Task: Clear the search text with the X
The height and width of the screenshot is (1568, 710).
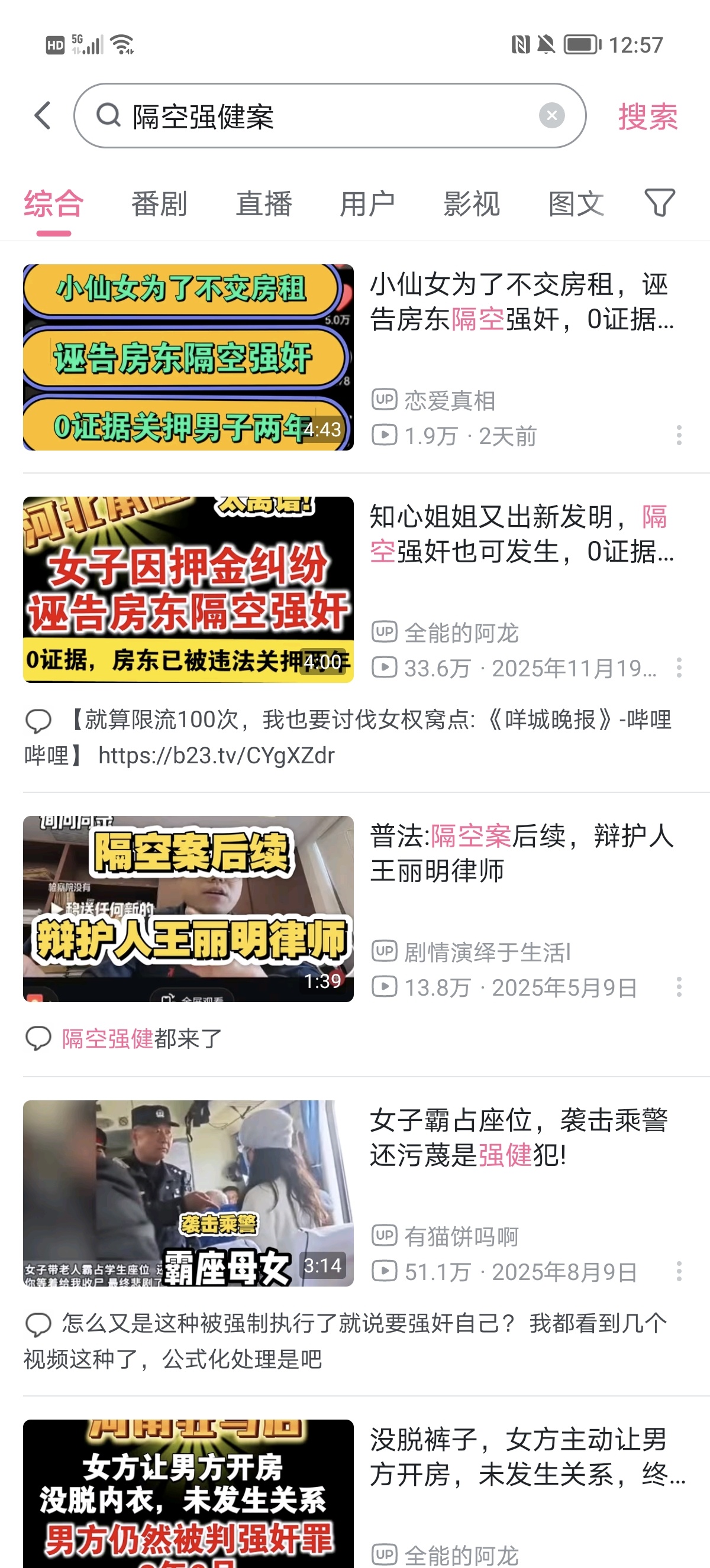Action: point(551,116)
